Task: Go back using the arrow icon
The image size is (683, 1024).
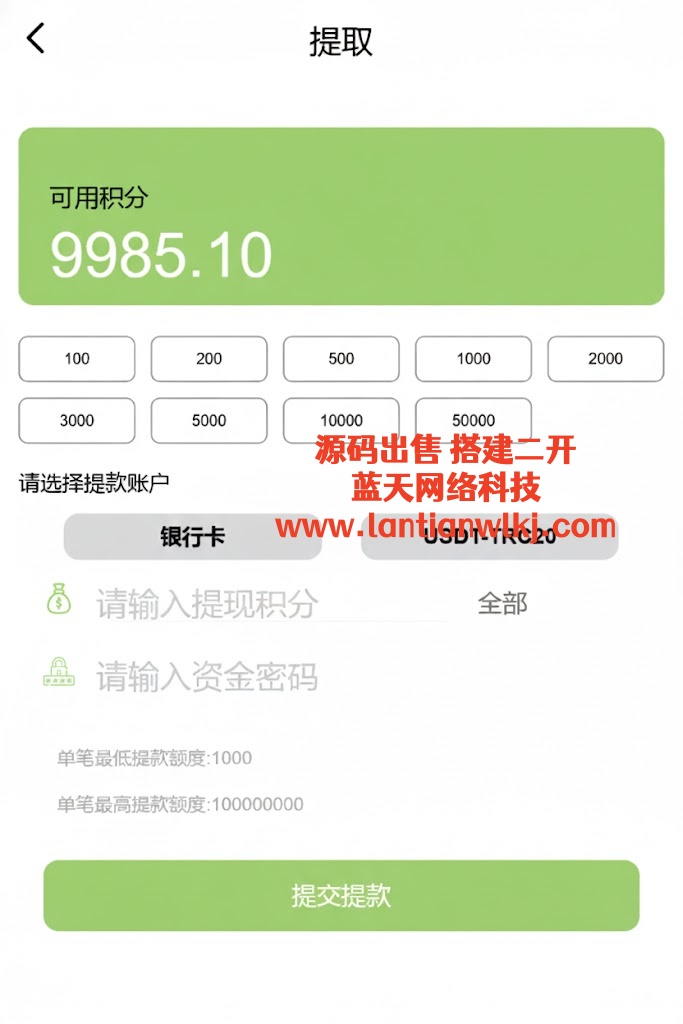Action: pyautogui.click(x=36, y=39)
